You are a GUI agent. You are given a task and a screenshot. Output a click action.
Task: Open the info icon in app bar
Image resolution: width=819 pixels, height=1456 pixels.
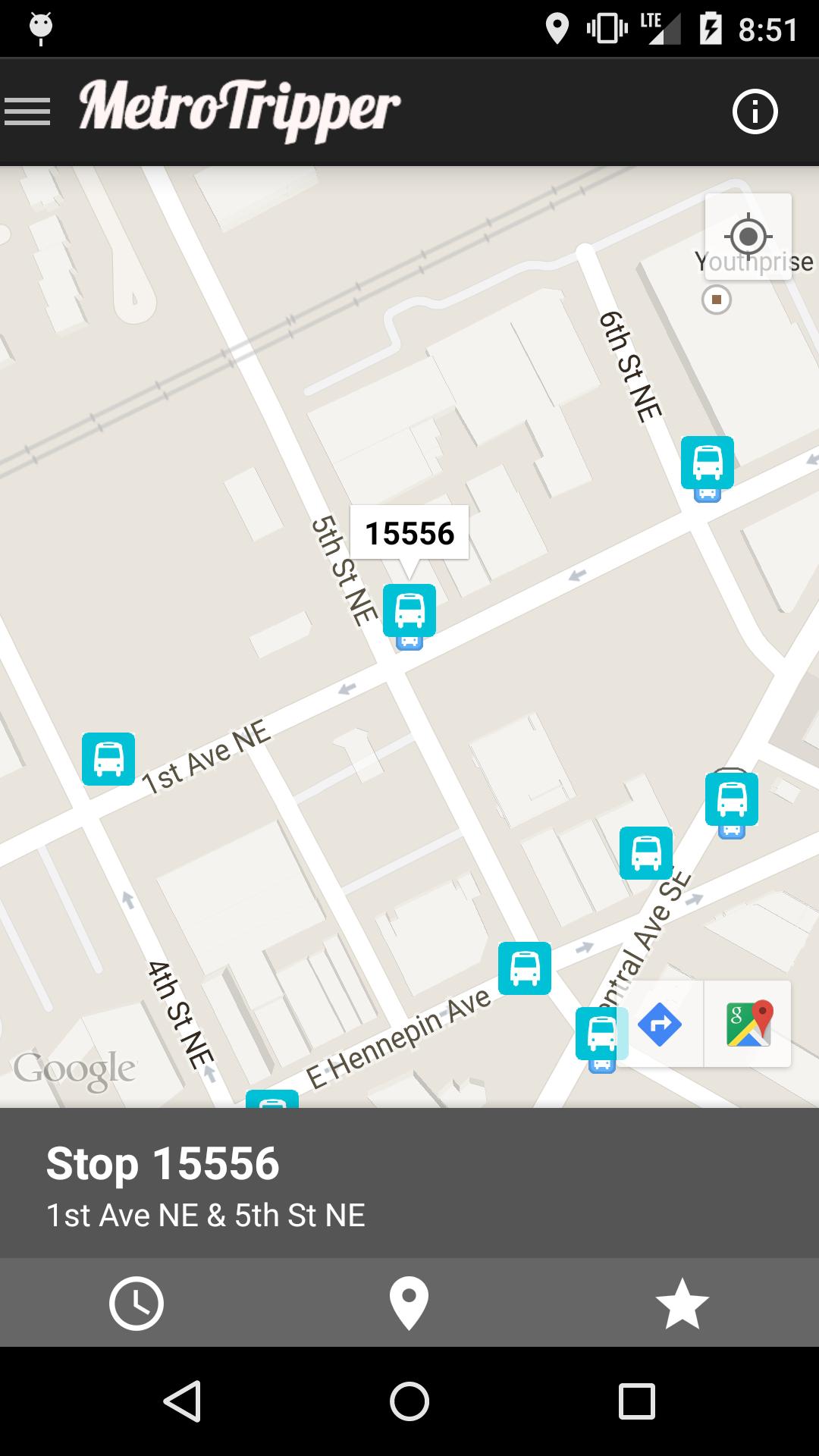(755, 112)
